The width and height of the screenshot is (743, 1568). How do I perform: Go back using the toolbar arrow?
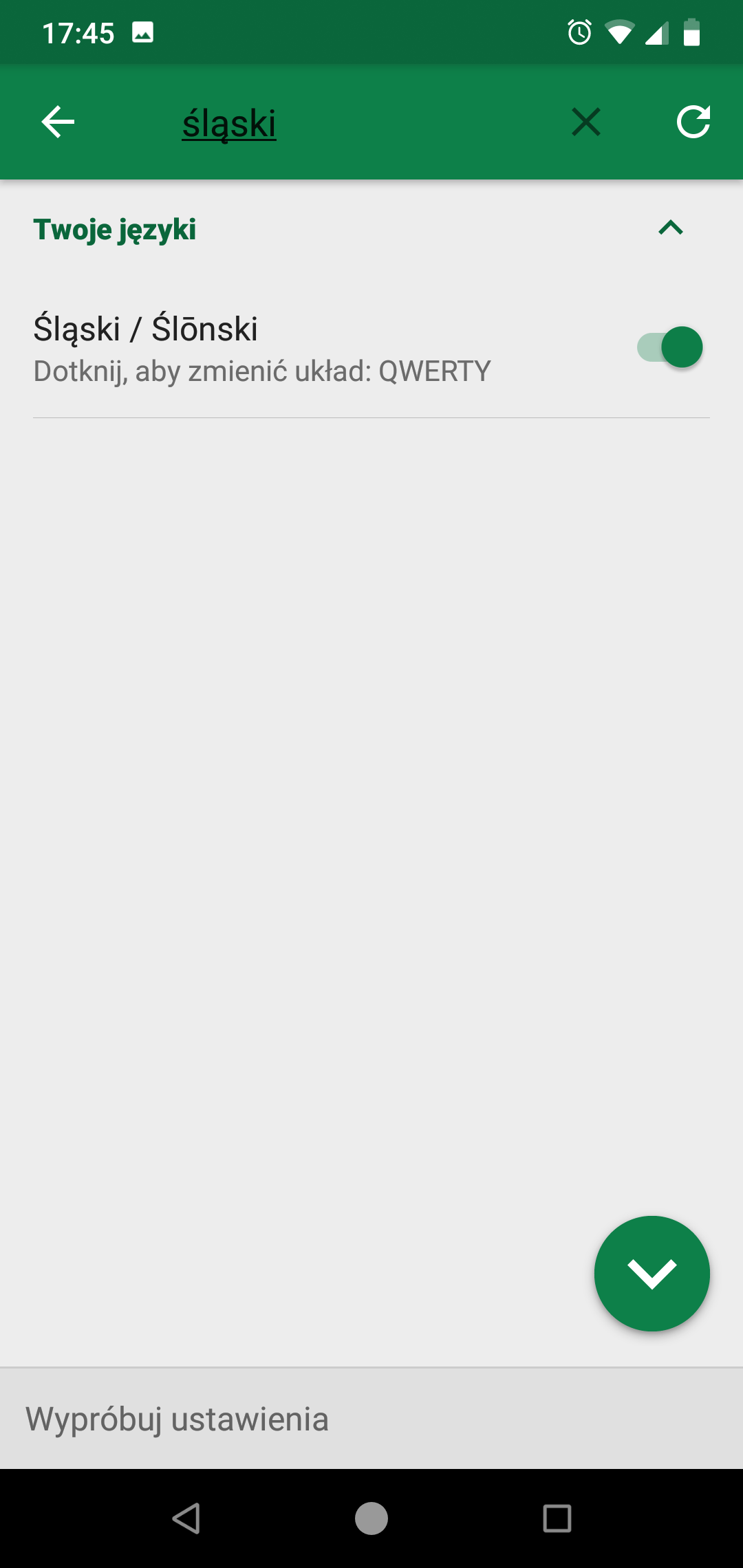(x=58, y=122)
